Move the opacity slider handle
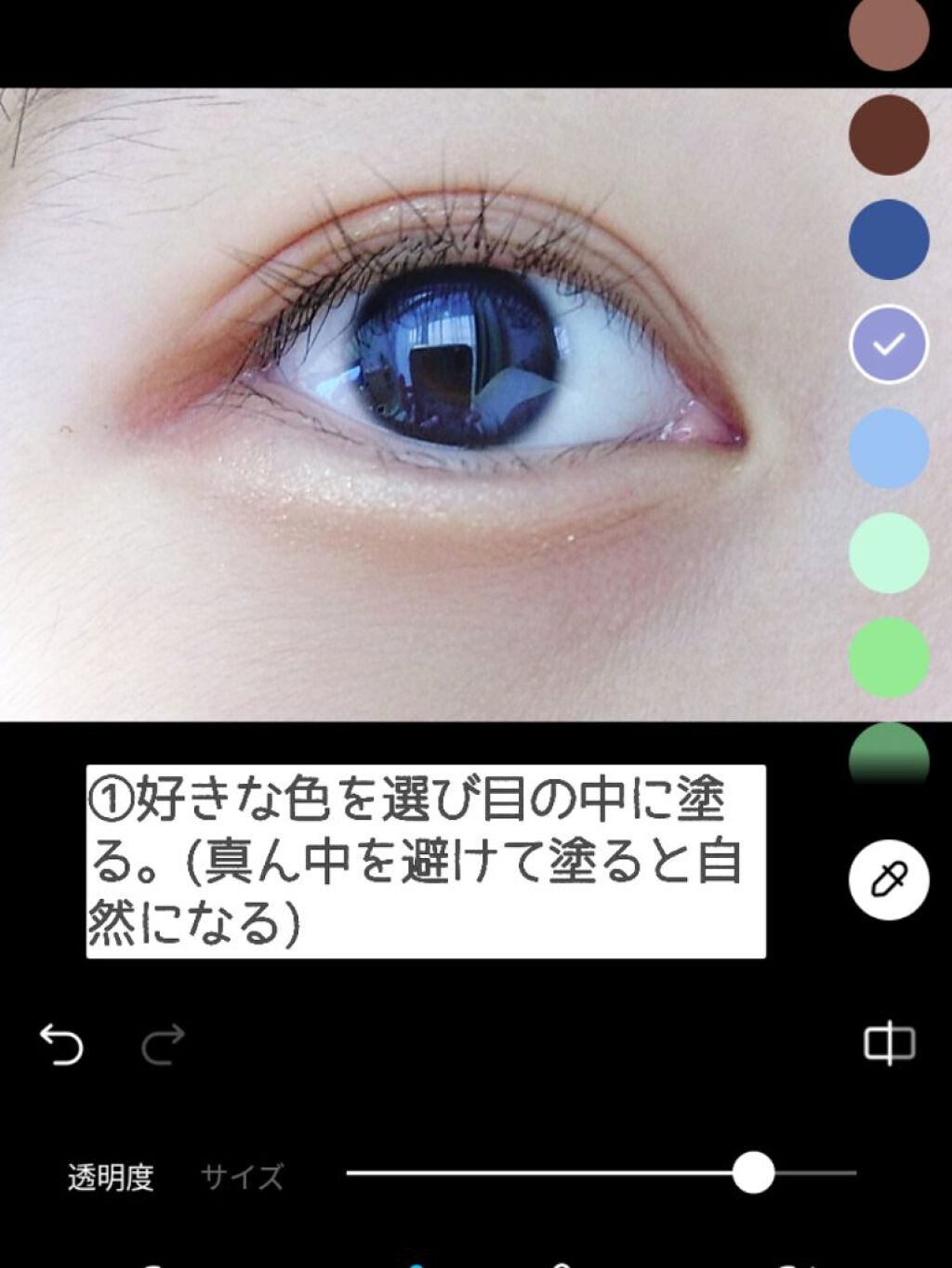 tap(753, 1174)
